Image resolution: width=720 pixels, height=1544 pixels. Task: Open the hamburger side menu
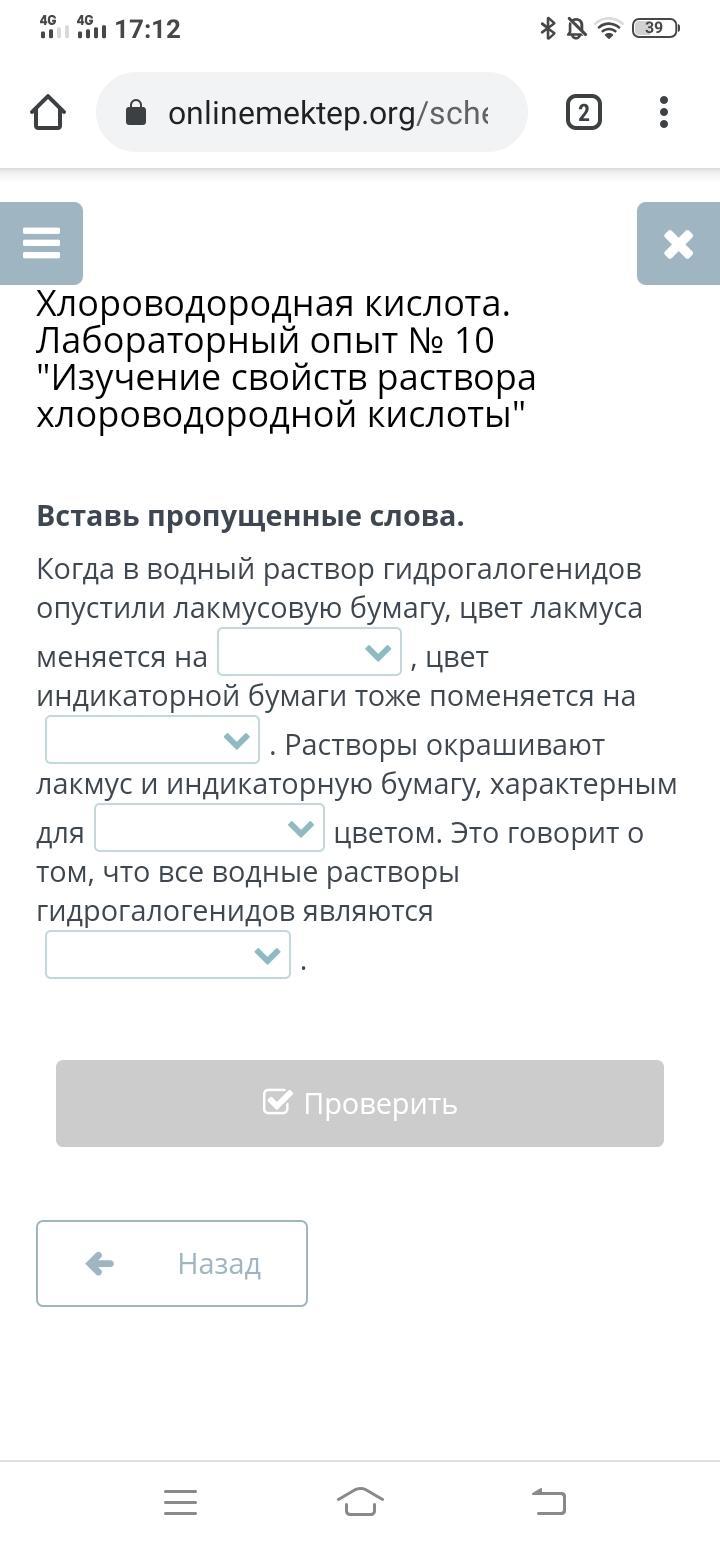tap(41, 243)
